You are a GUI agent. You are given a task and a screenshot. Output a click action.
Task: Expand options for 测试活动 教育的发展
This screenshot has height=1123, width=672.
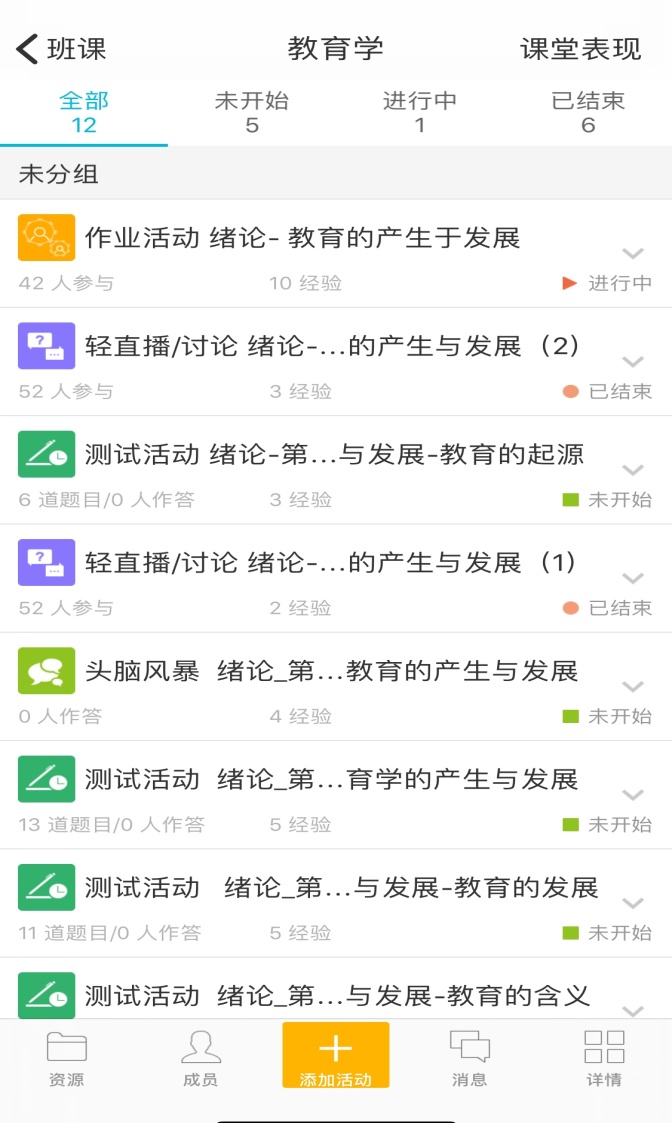(x=632, y=903)
